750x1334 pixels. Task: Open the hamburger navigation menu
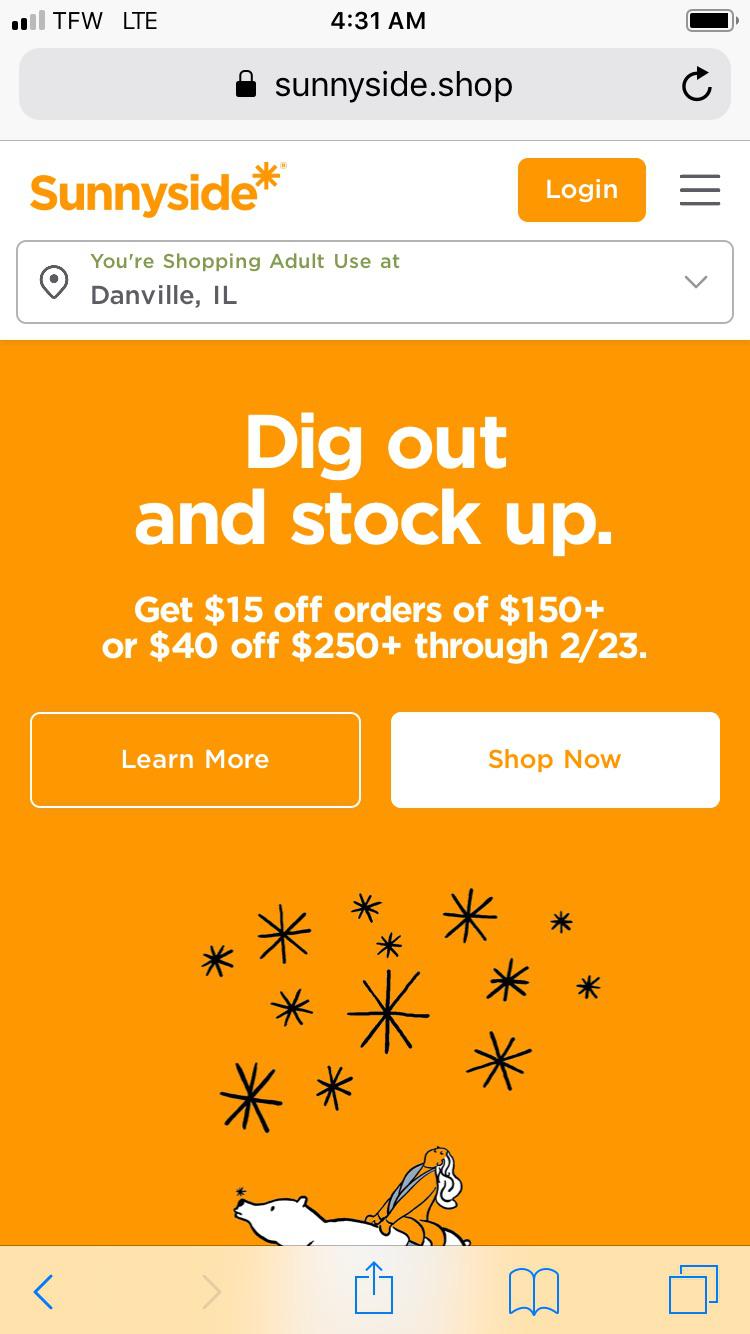(x=699, y=190)
